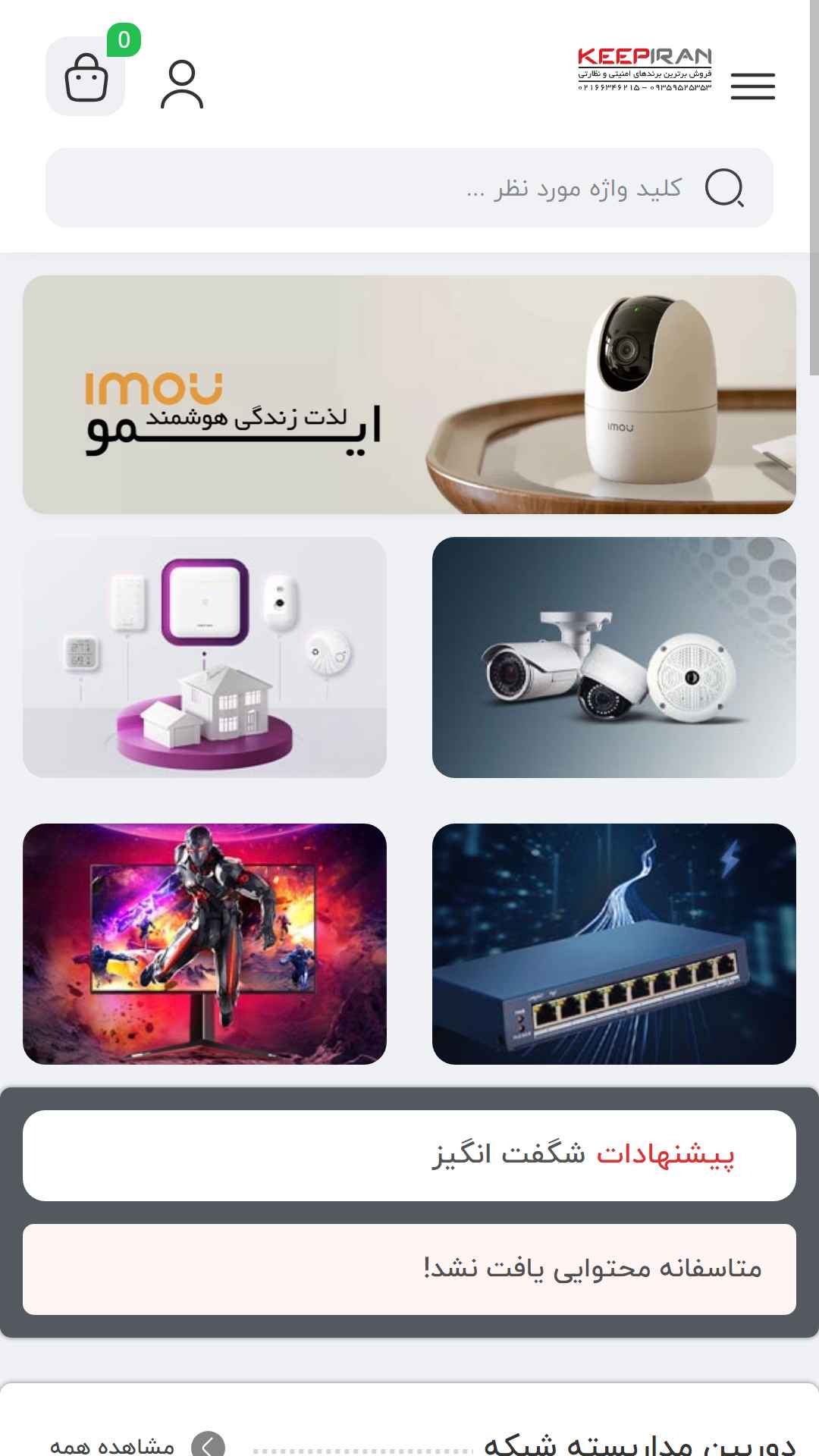Tap the search magnifier icon
The height and width of the screenshot is (1456, 819).
pos(724,188)
